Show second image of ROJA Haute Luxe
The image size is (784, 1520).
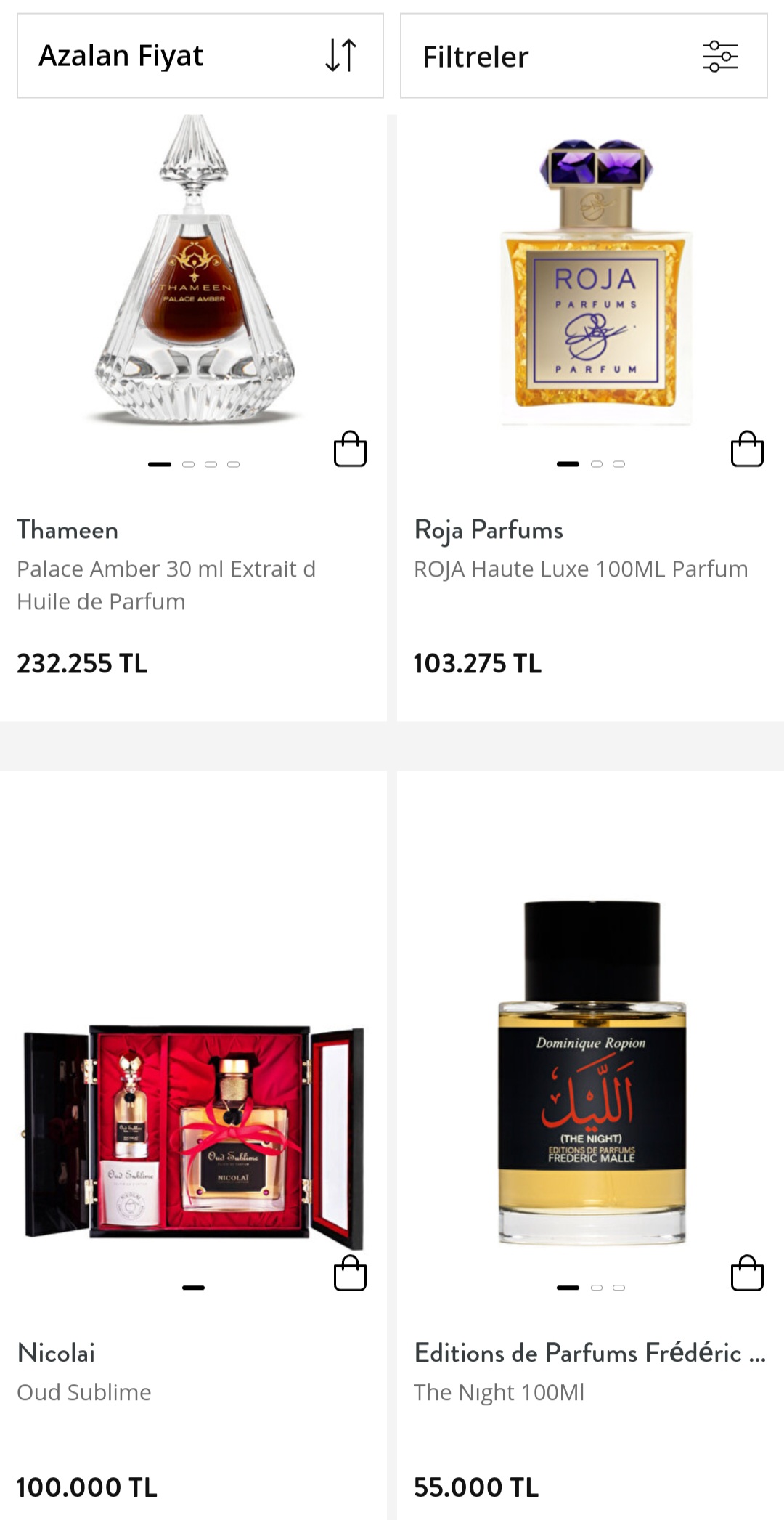(597, 464)
